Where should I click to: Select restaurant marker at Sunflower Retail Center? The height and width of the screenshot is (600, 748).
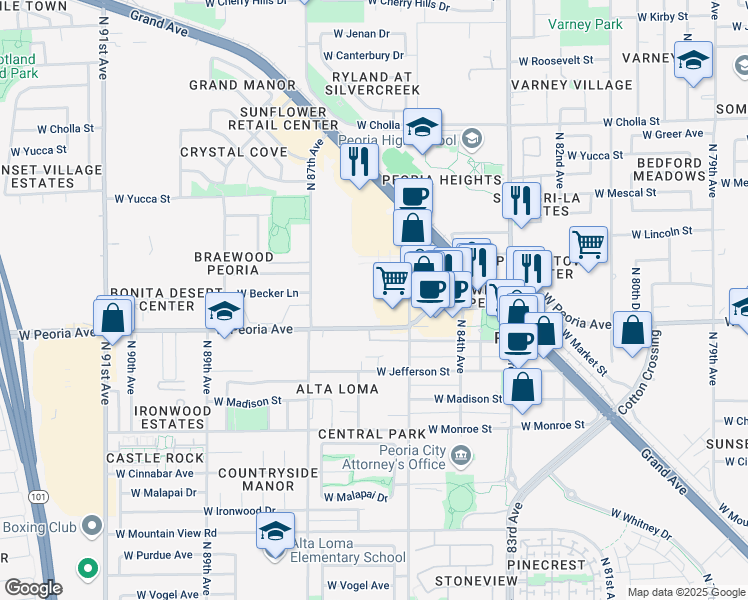point(358,161)
